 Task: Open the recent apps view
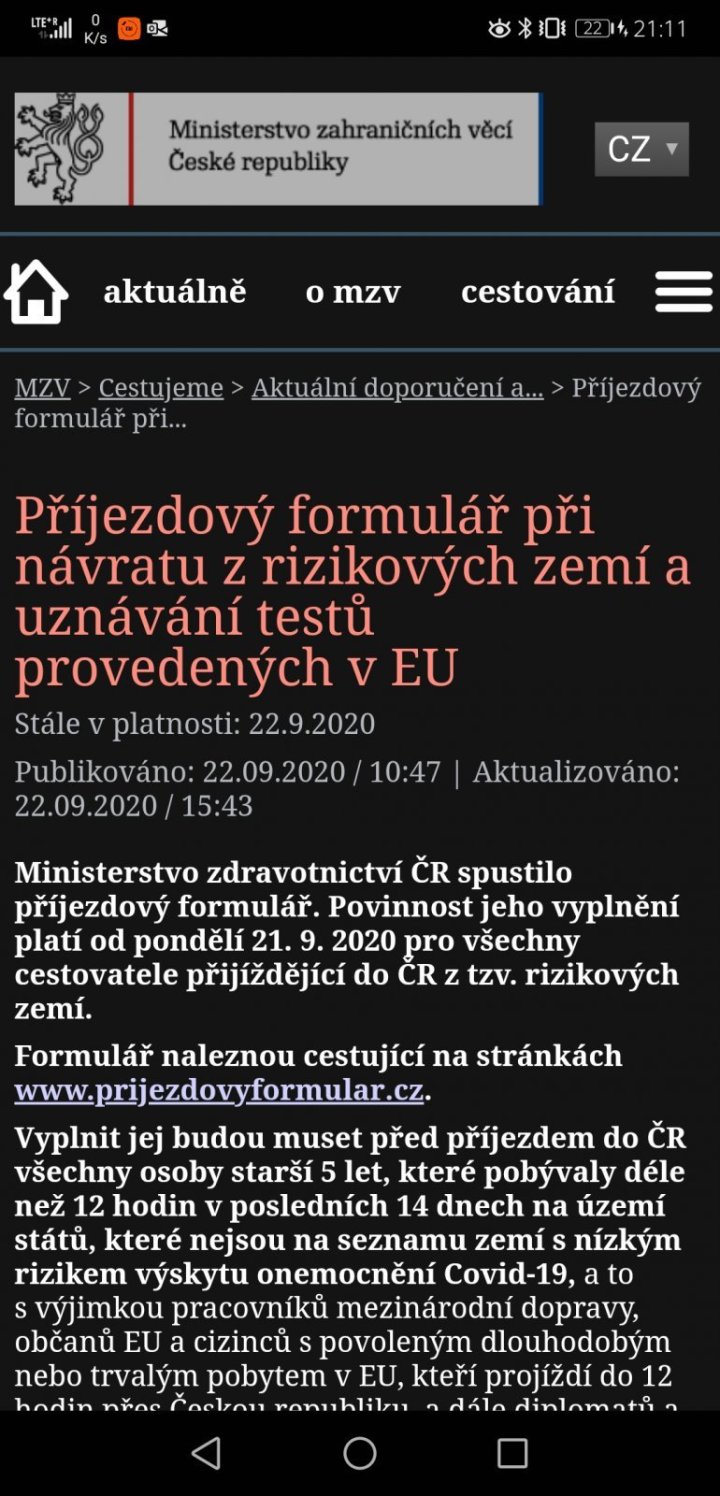pos(512,1453)
